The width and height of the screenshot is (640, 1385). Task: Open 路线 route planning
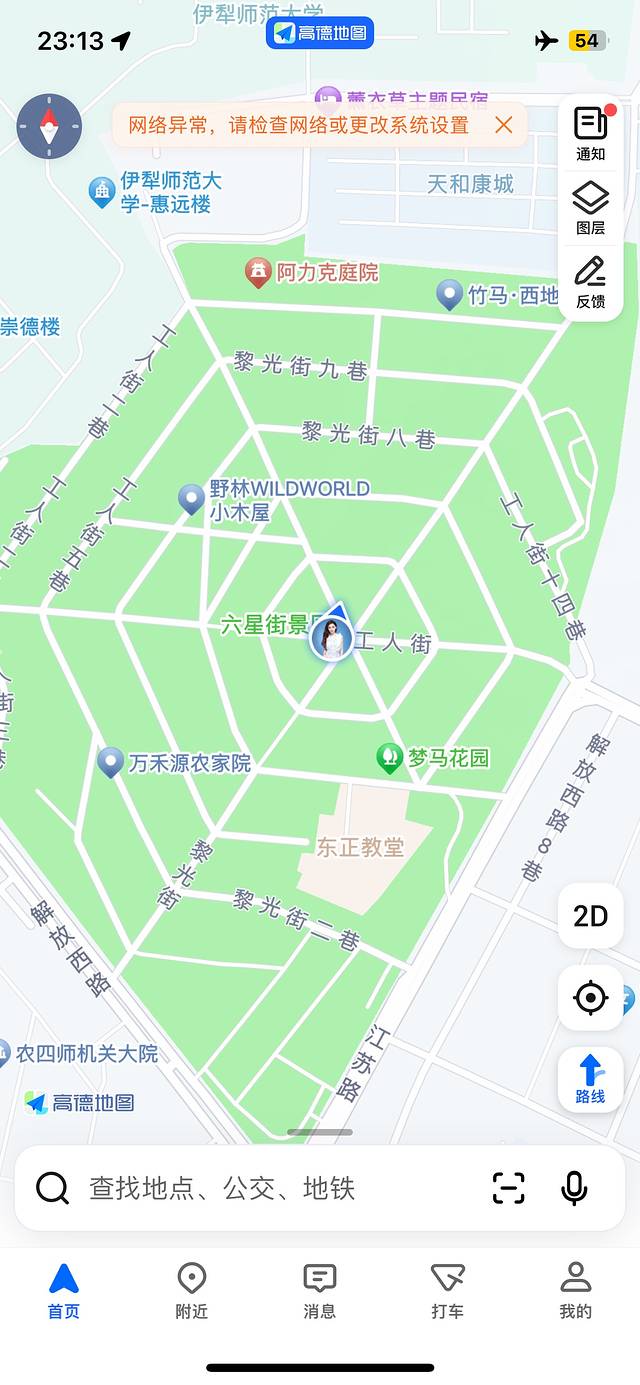pos(591,1079)
